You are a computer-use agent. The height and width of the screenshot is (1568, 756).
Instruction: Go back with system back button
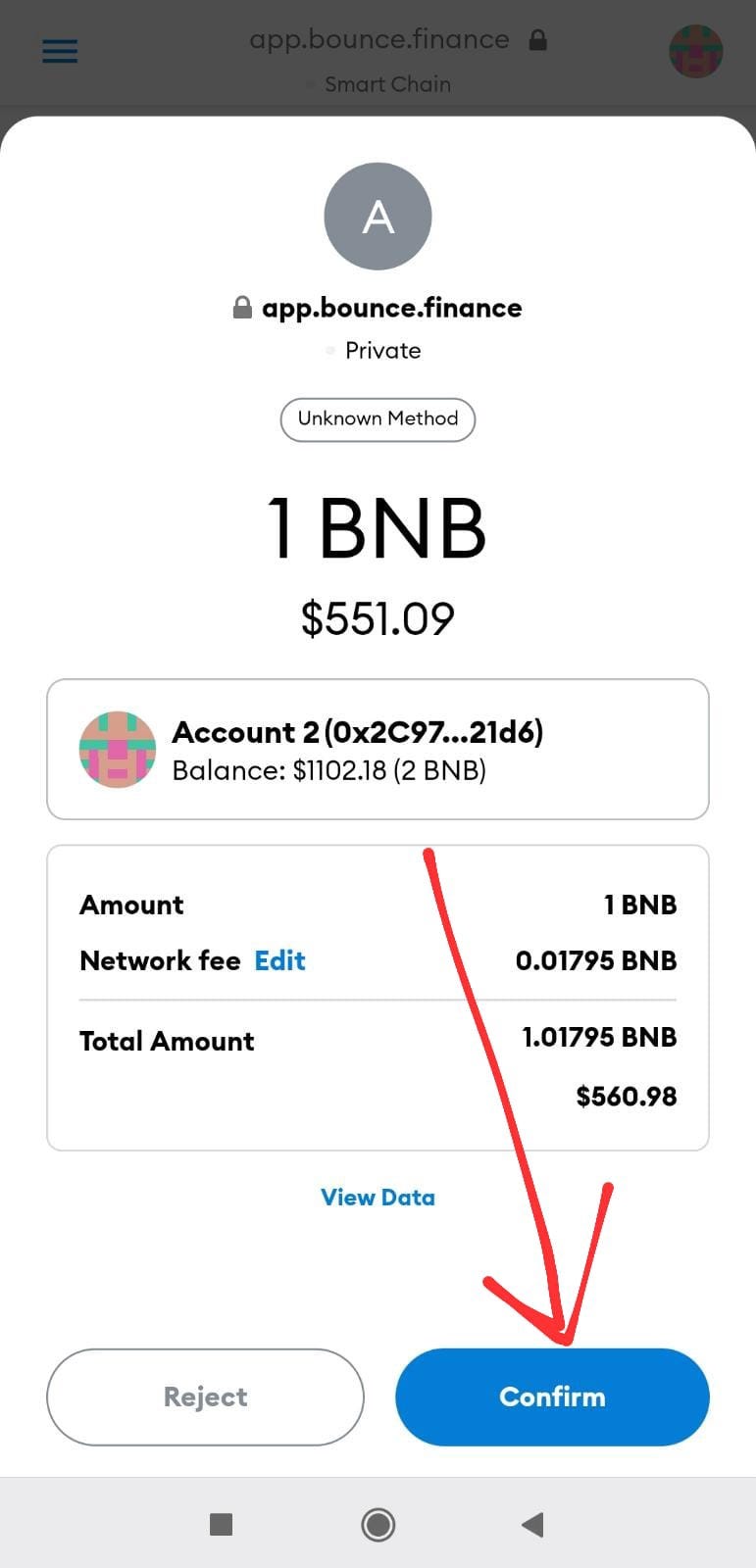point(532,1524)
